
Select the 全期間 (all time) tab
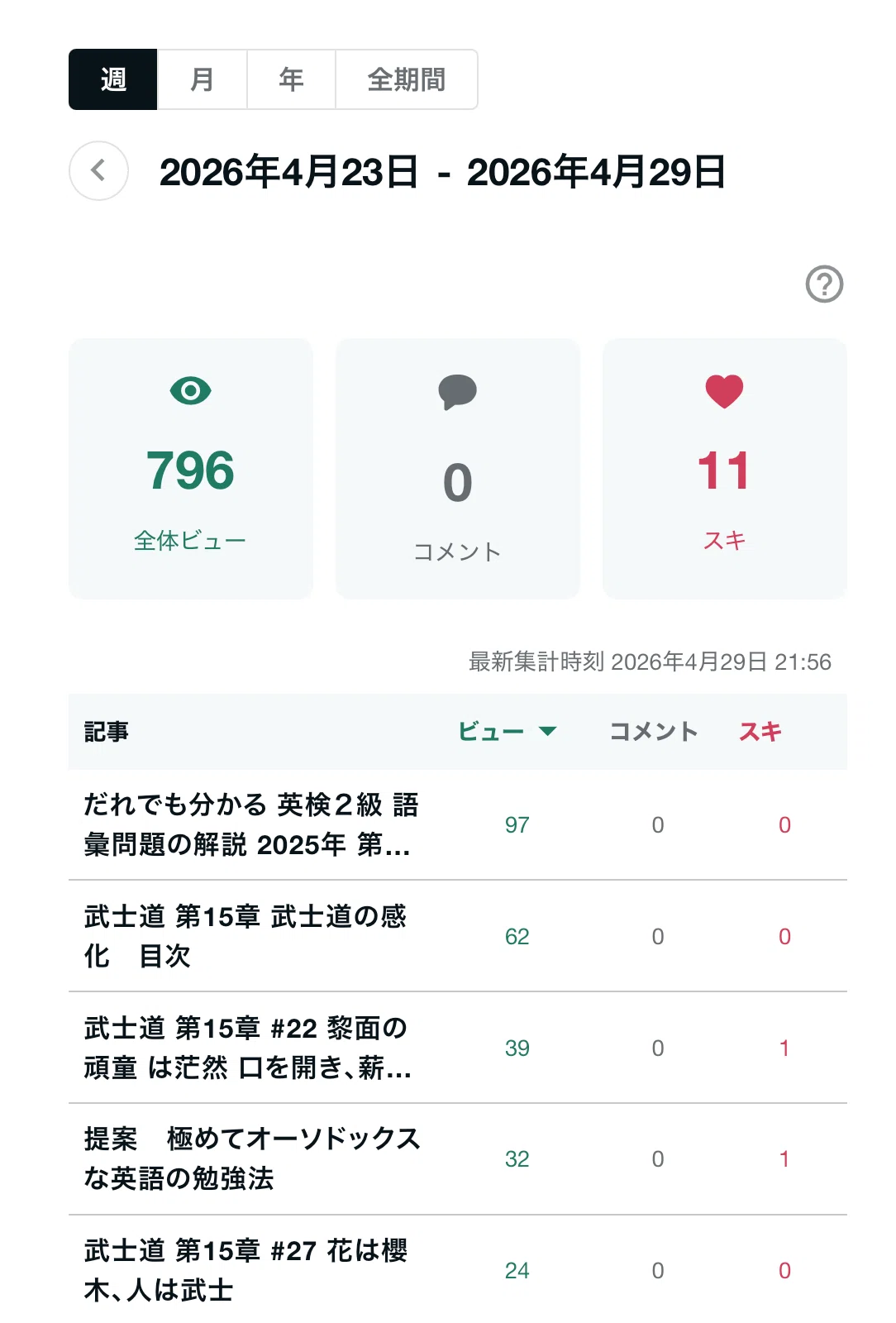(x=406, y=79)
